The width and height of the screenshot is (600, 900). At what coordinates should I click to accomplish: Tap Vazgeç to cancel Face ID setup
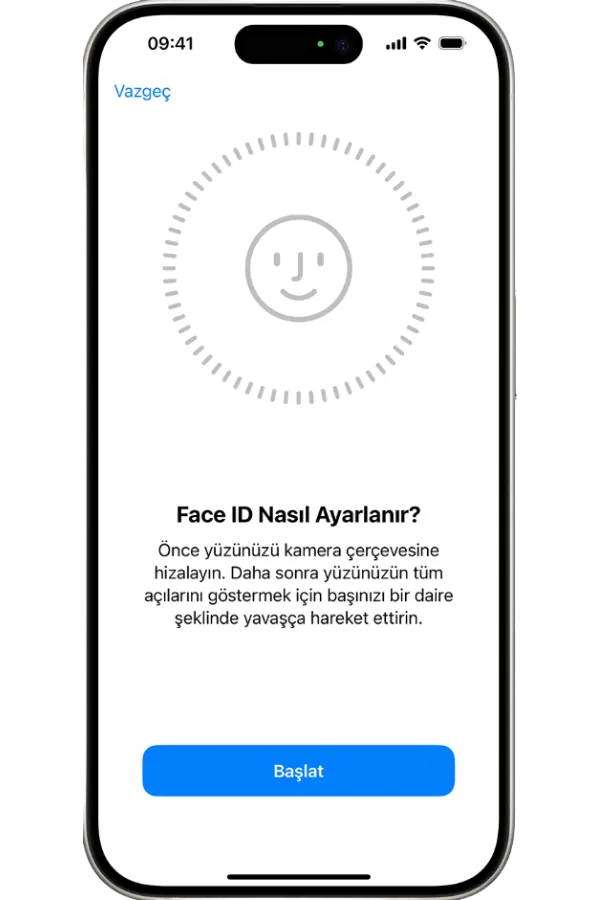[x=143, y=91]
